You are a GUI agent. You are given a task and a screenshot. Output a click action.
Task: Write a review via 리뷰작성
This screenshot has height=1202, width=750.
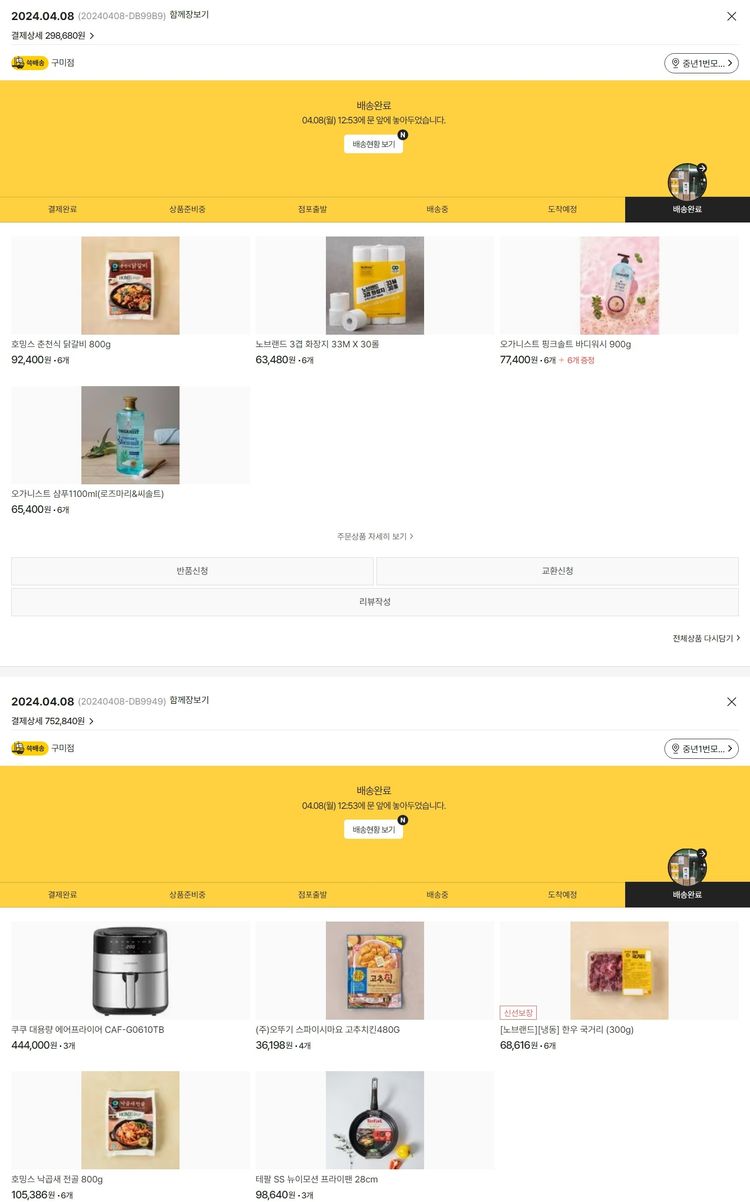[x=374, y=602]
